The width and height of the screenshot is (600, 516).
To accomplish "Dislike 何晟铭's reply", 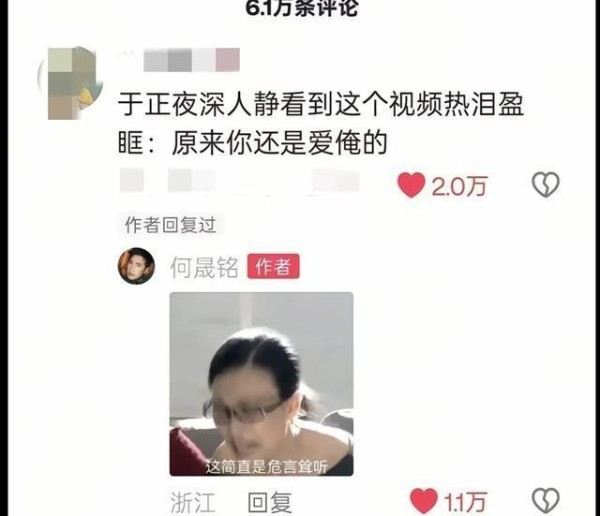I will 545,500.
